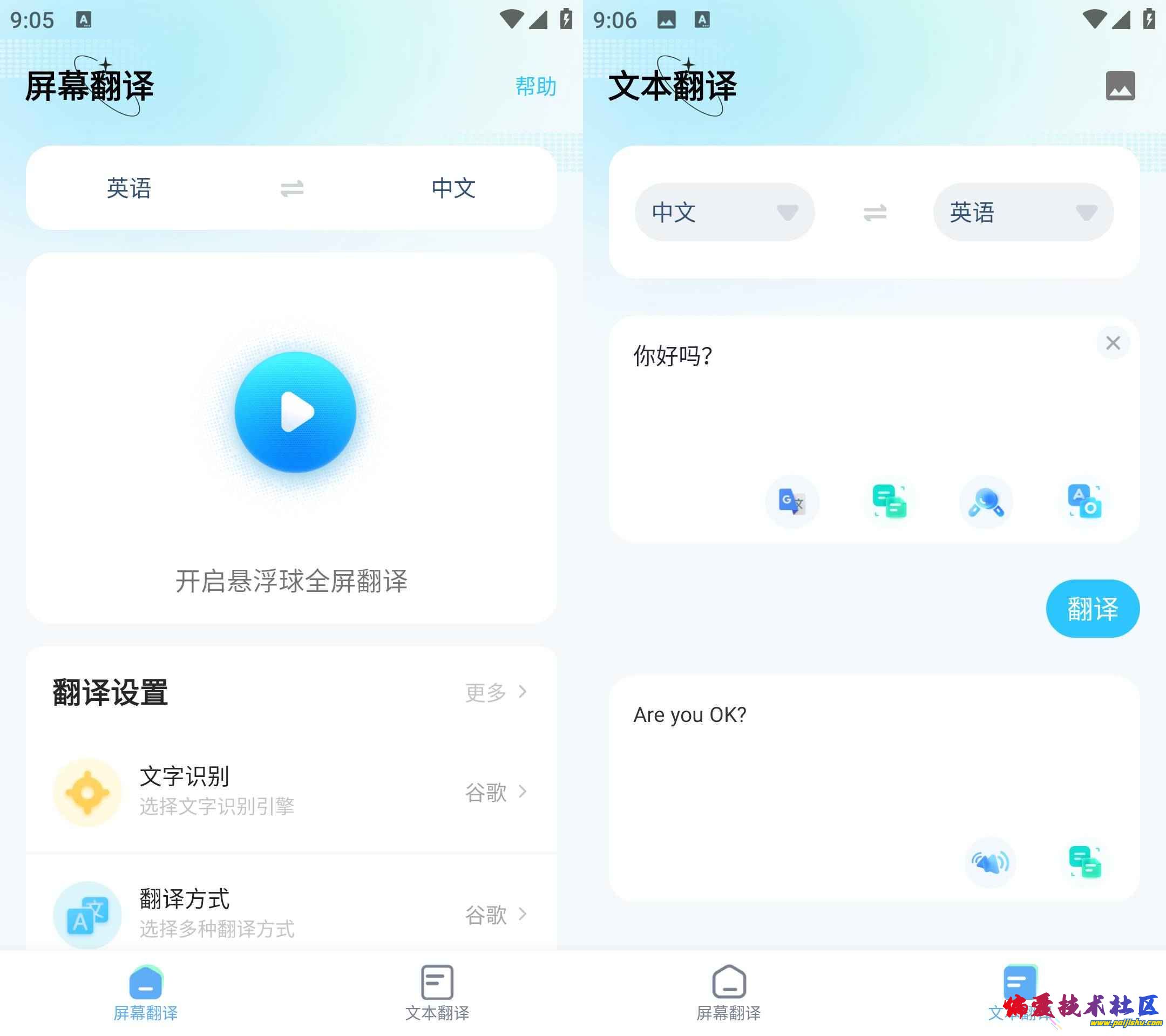Open the 帮助 help link

coord(535,86)
